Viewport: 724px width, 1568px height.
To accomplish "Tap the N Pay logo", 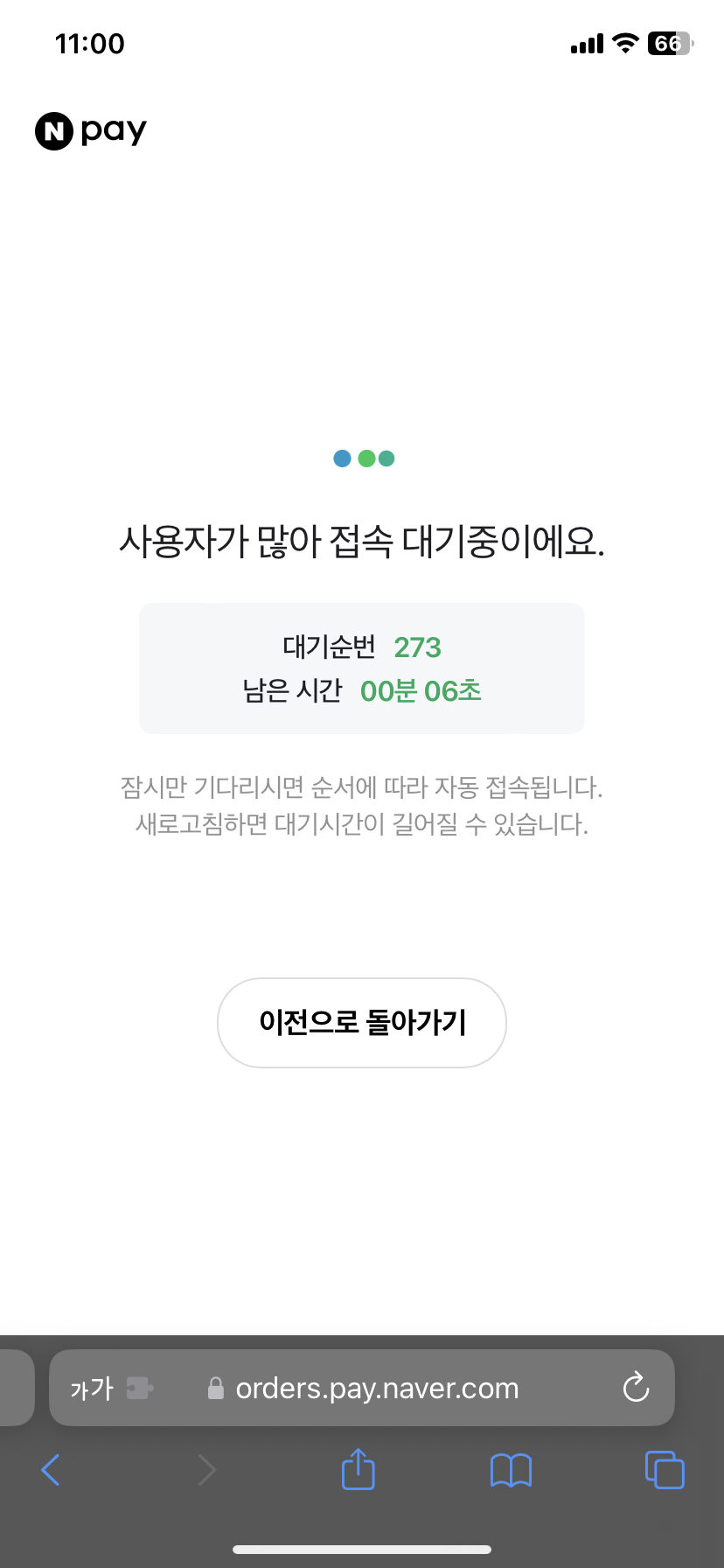I will [x=90, y=129].
